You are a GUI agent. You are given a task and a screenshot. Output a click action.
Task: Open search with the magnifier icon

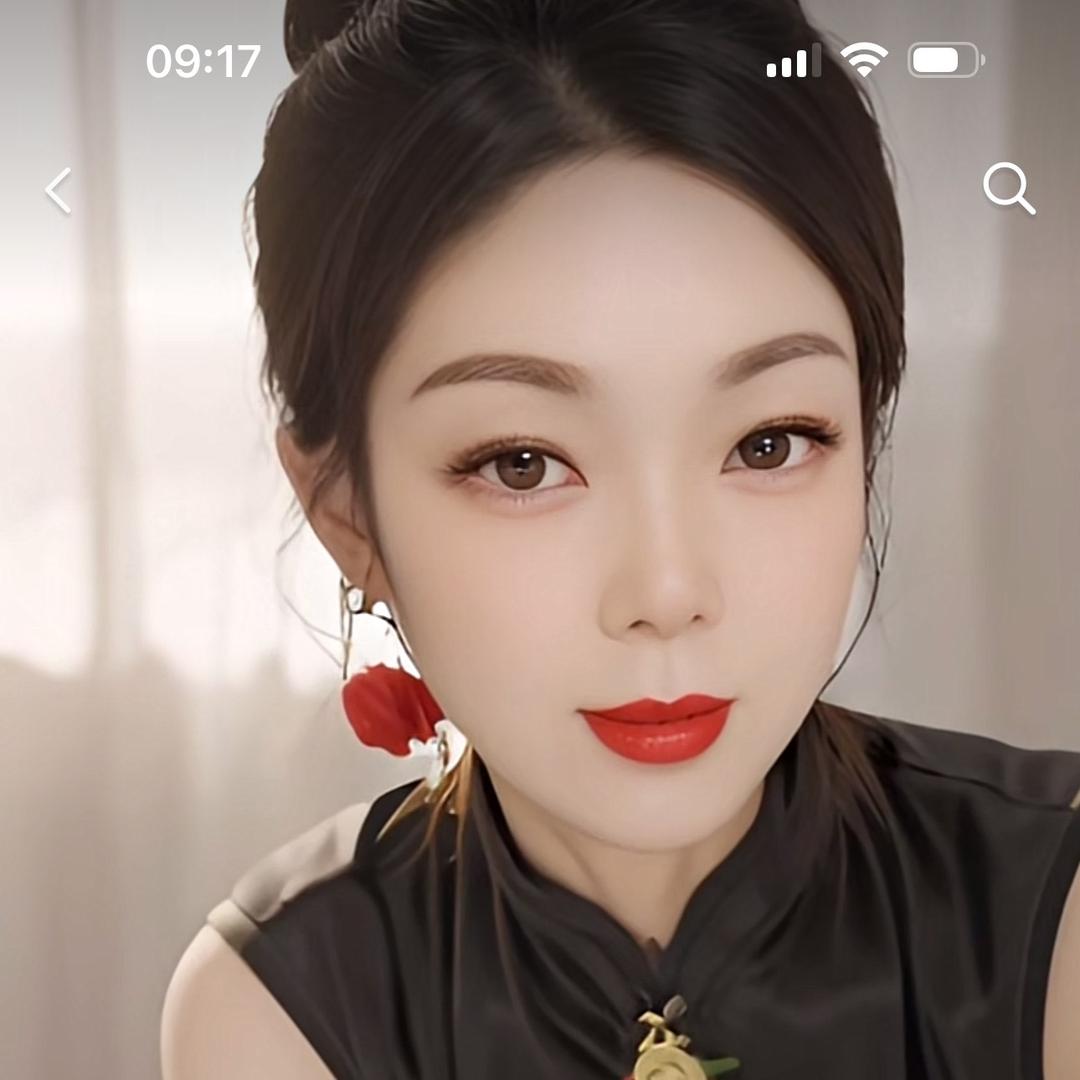click(x=1007, y=188)
